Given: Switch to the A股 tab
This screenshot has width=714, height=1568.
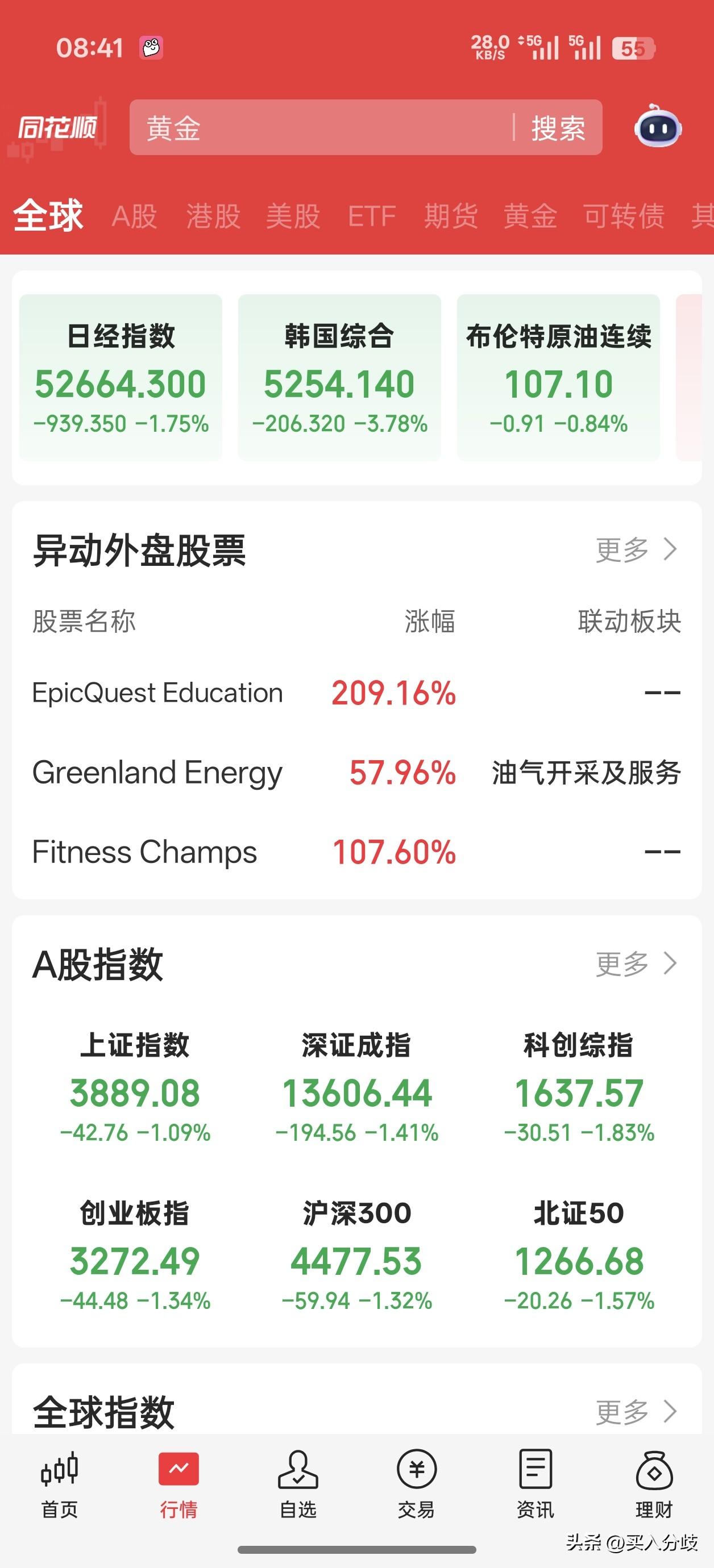Looking at the screenshot, I should click(134, 216).
